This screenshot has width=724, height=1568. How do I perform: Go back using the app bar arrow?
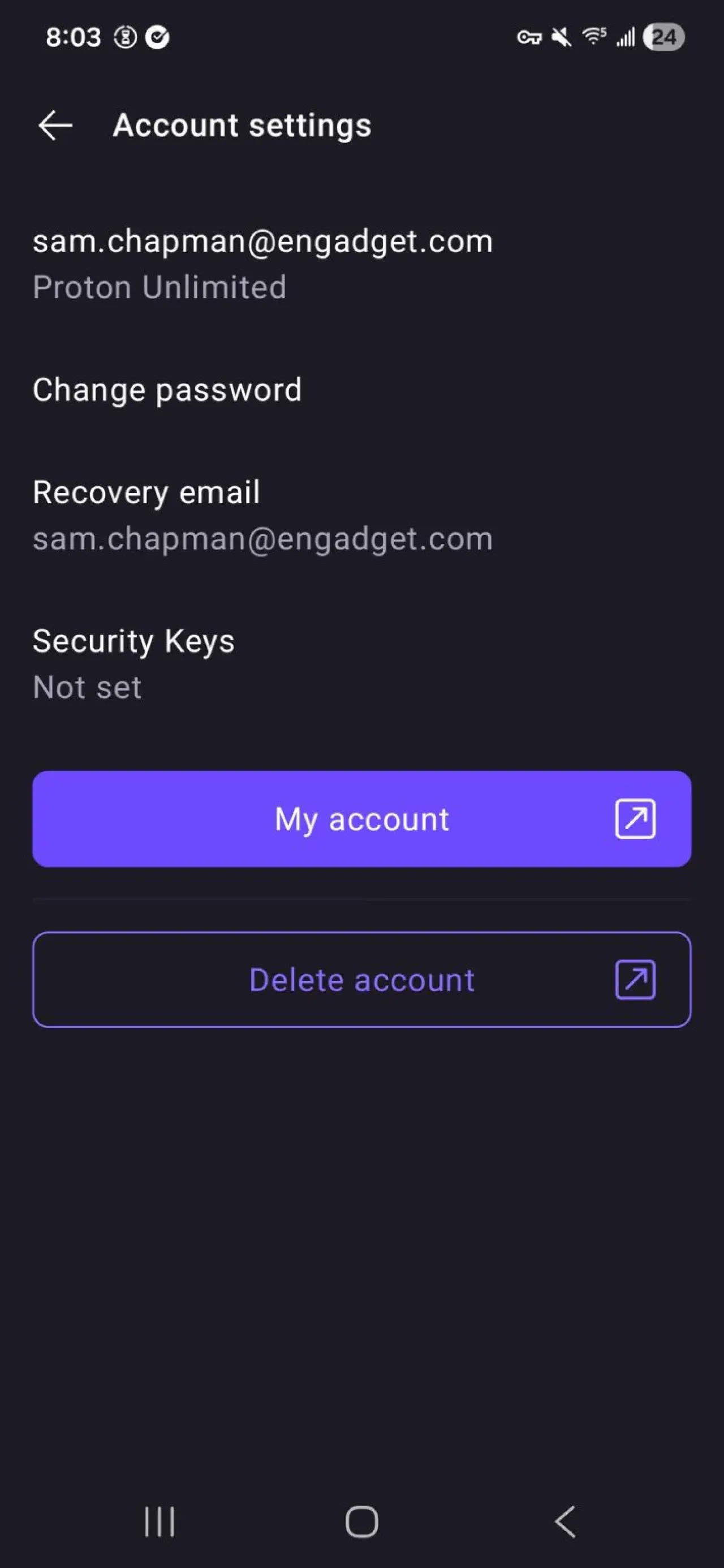55,126
